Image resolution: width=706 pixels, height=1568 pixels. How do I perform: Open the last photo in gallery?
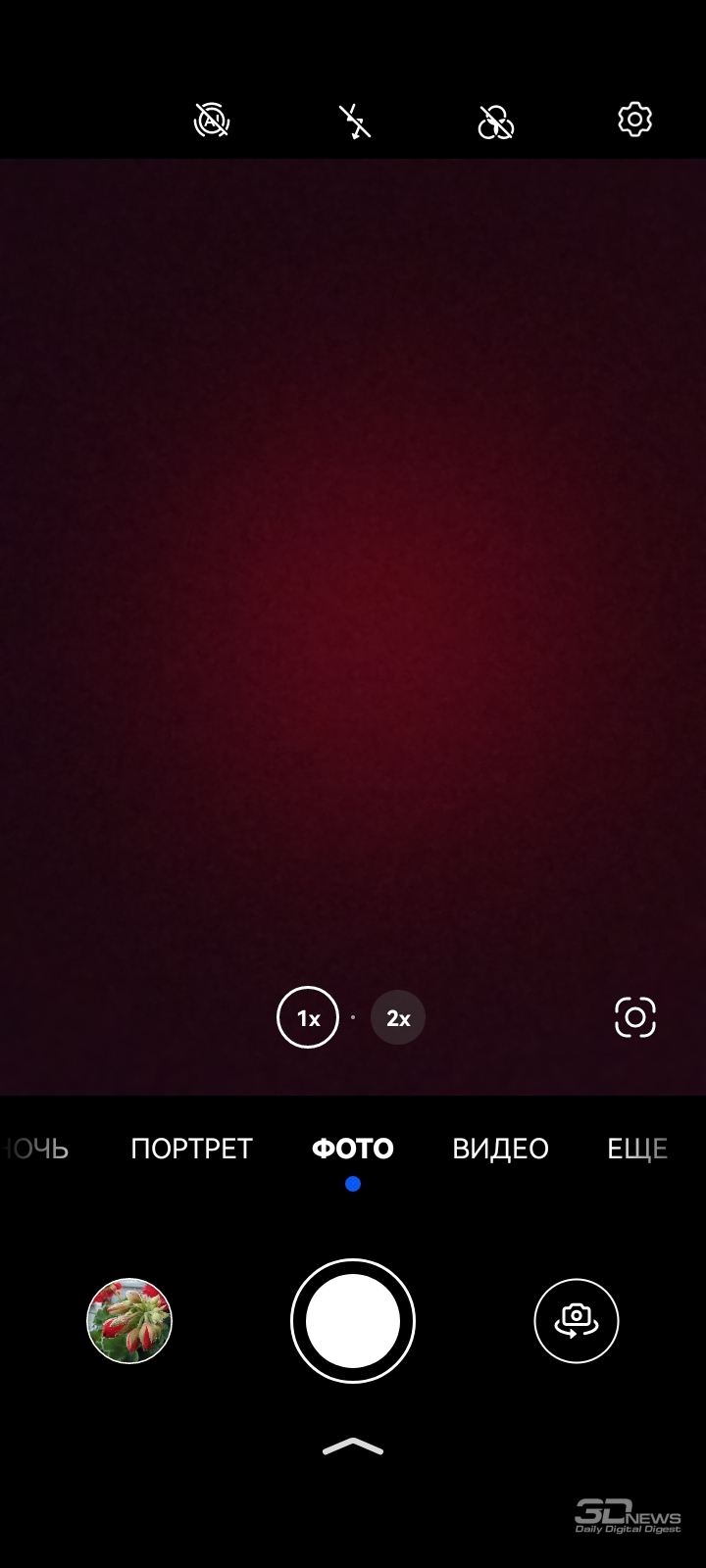pos(129,1321)
